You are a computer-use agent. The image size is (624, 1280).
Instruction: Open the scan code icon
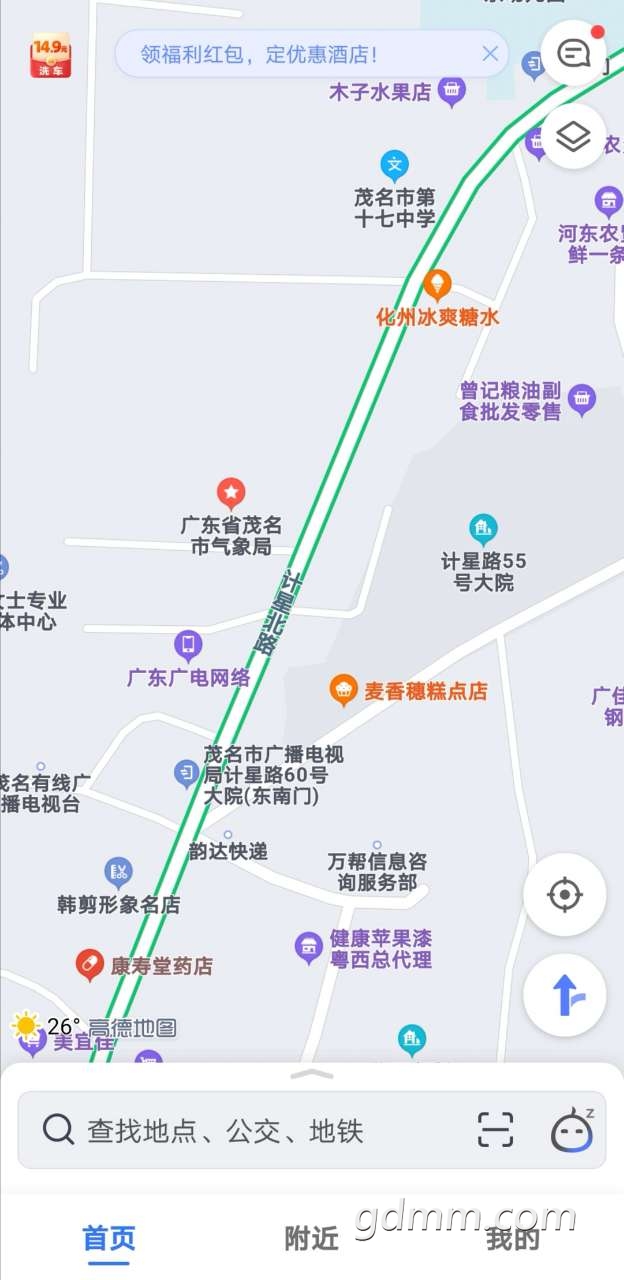tap(495, 1130)
